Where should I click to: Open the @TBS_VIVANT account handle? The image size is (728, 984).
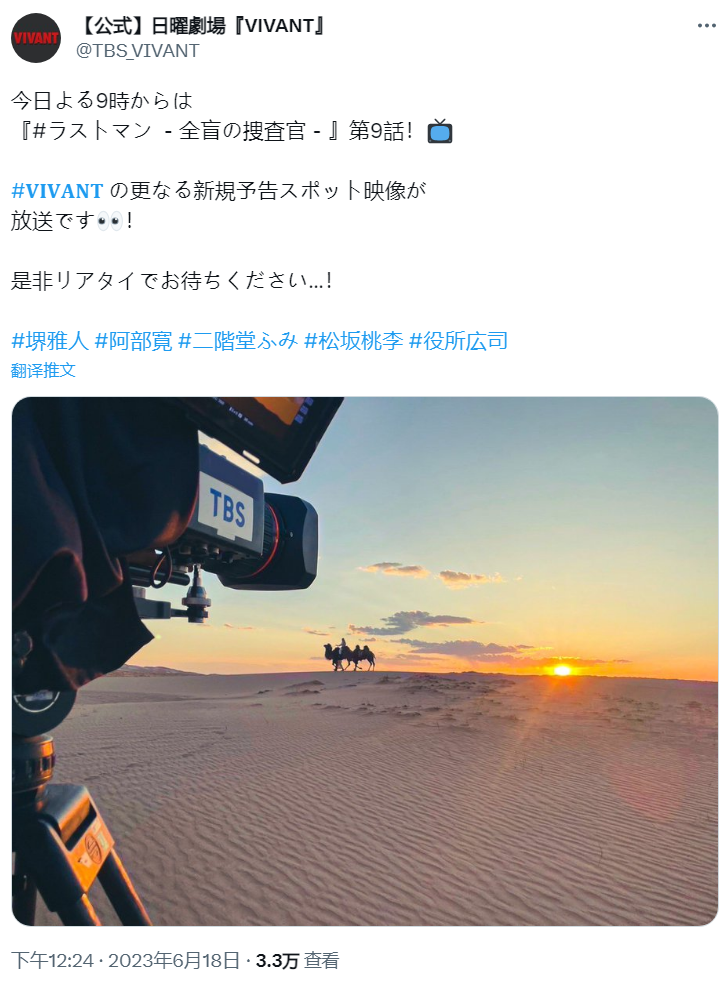coord(138,51)
